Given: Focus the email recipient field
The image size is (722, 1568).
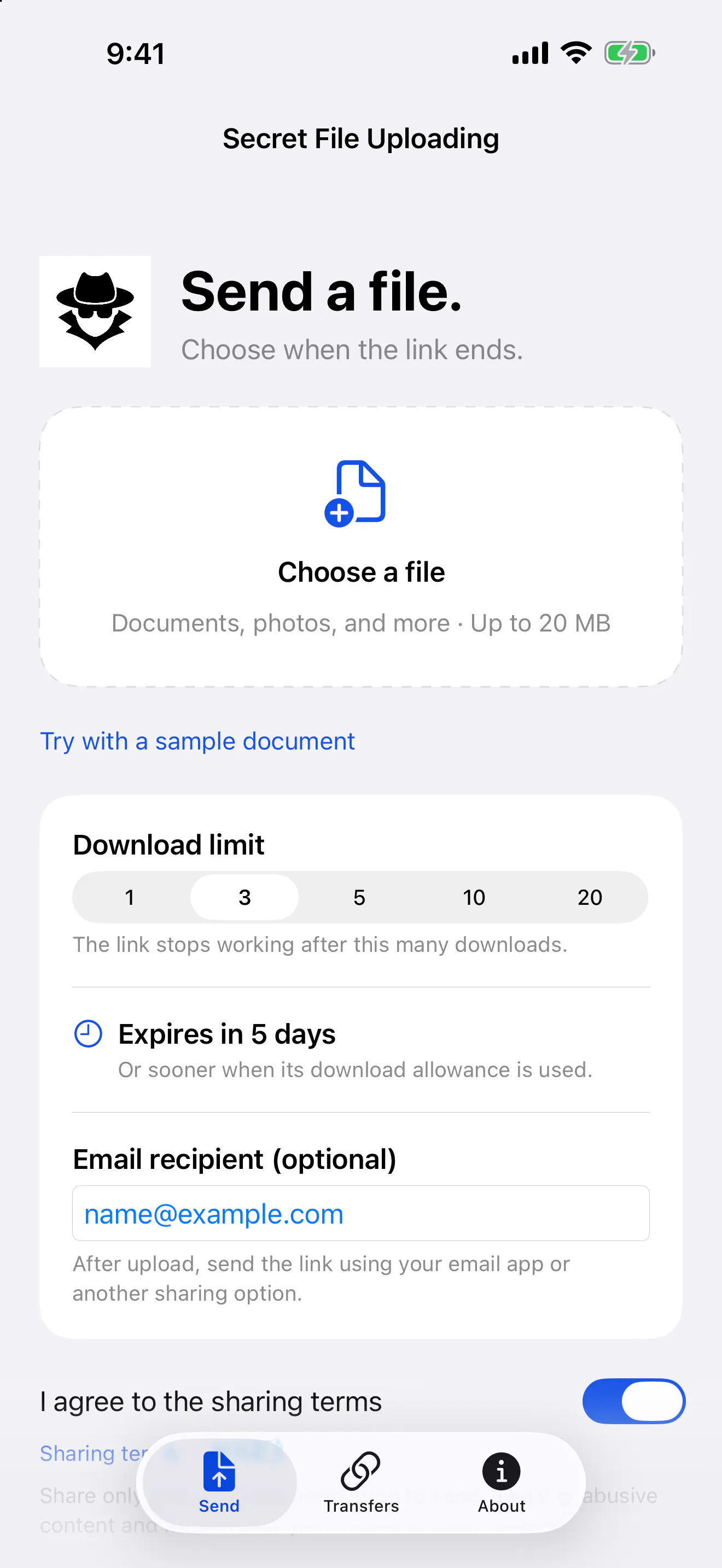Looking at the screenshot, I should pyautogui.click(x=361, y=1213).
